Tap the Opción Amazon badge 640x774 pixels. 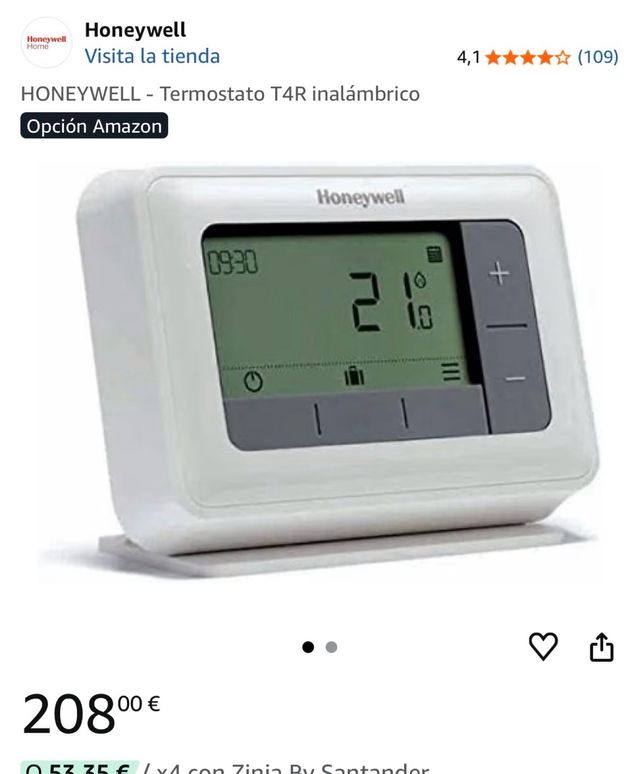[x=94, y=126]
